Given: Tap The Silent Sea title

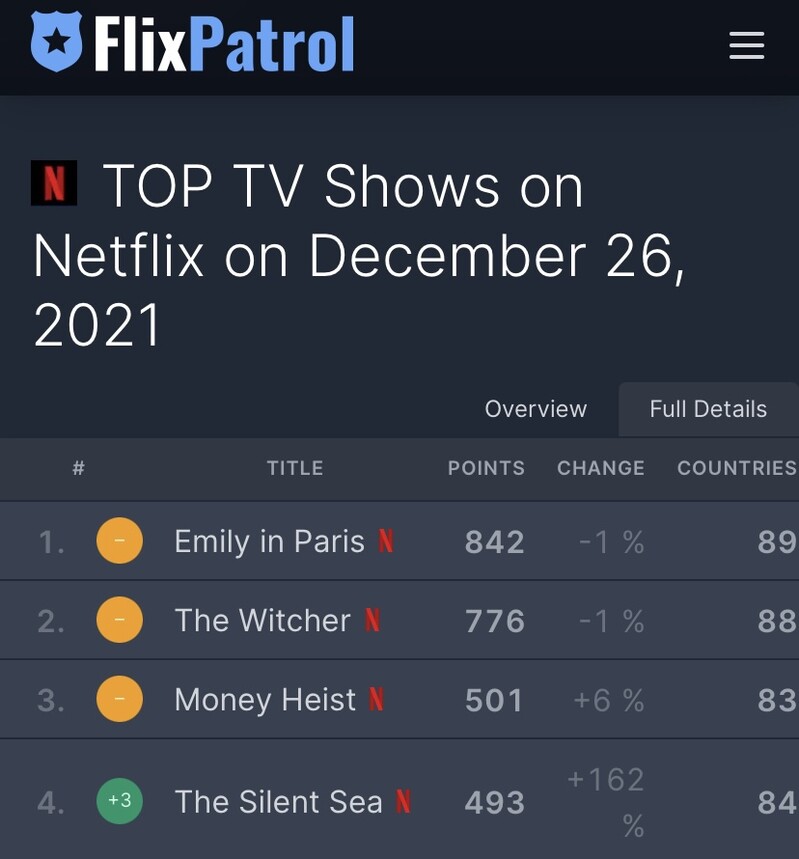Looking at the screenshot, I should coord(278,801).
